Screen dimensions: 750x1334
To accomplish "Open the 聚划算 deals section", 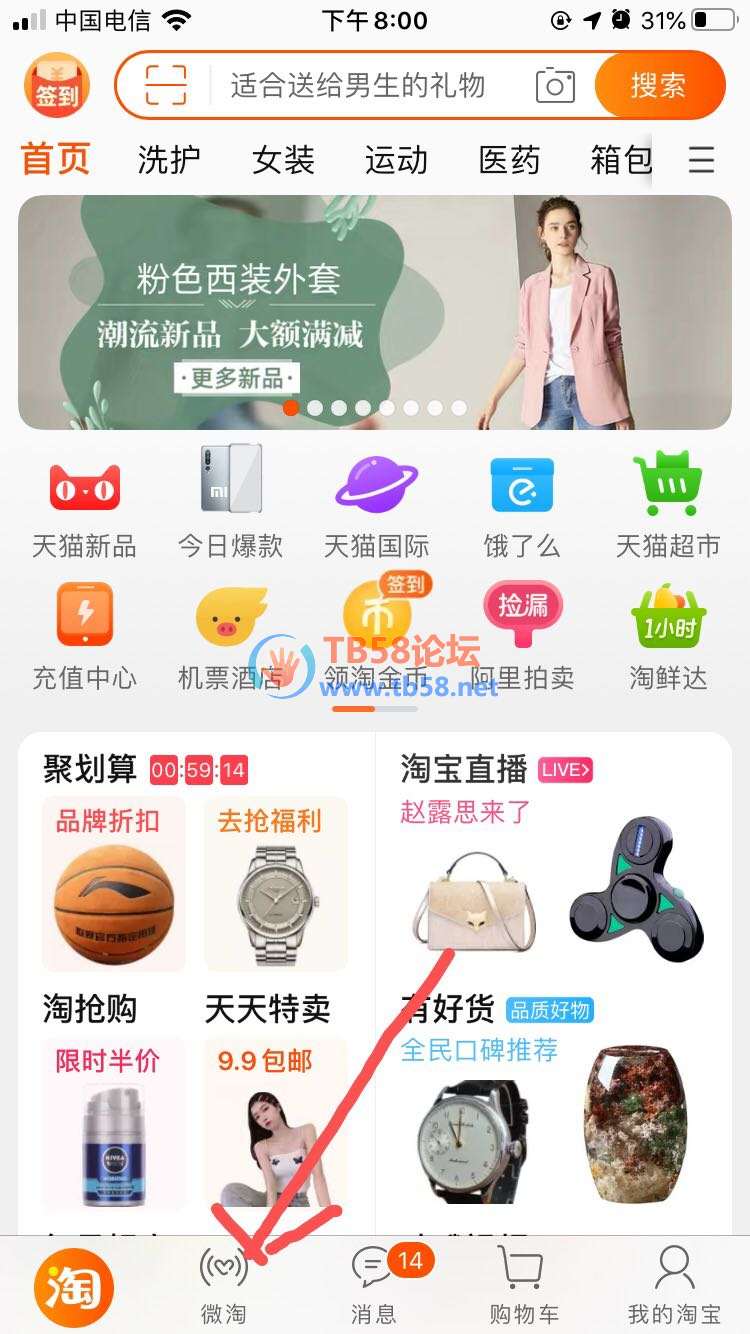I will (90, 769).
